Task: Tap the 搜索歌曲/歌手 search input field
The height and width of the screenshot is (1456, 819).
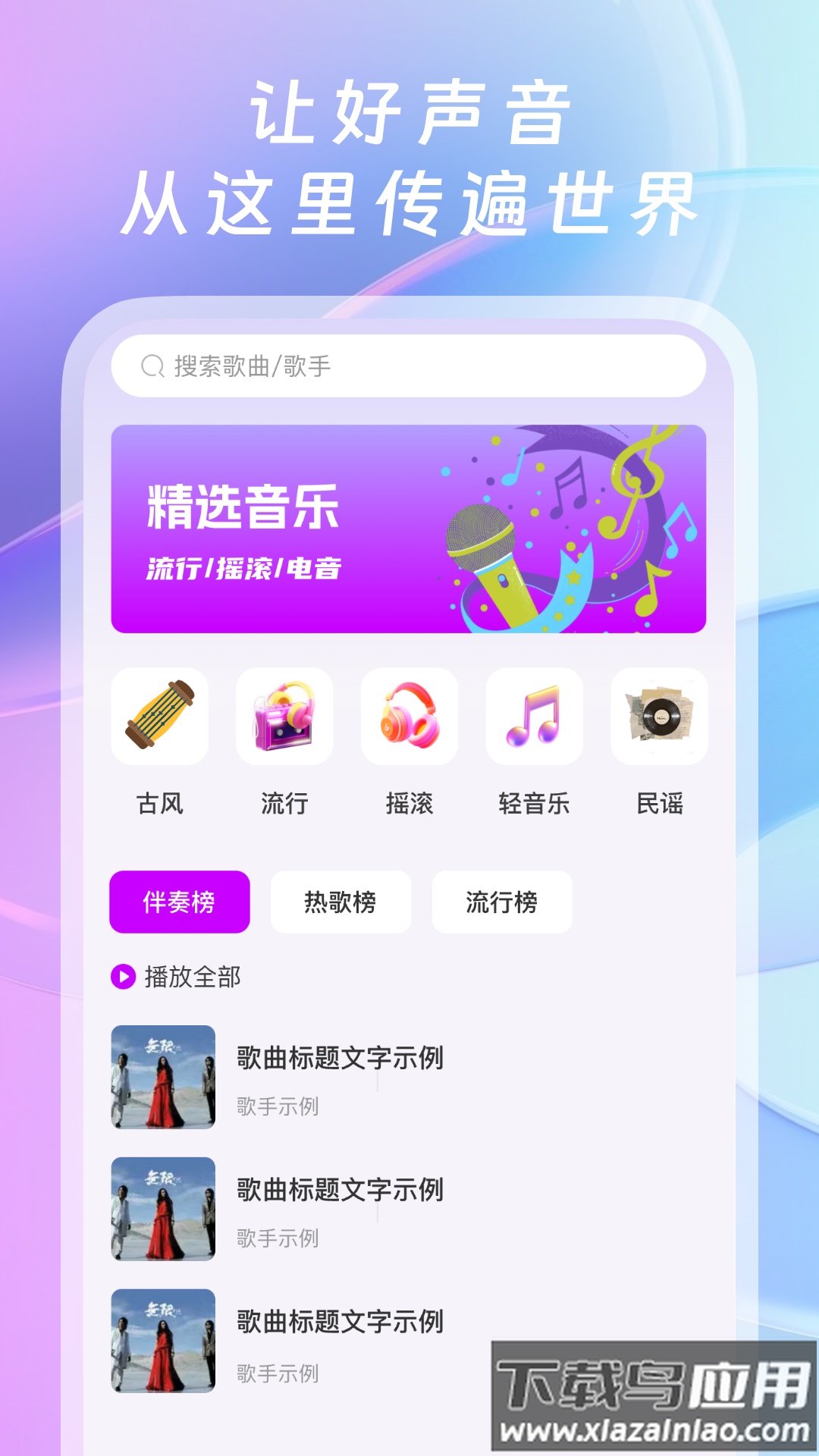Action: click(x=409, y=366)
